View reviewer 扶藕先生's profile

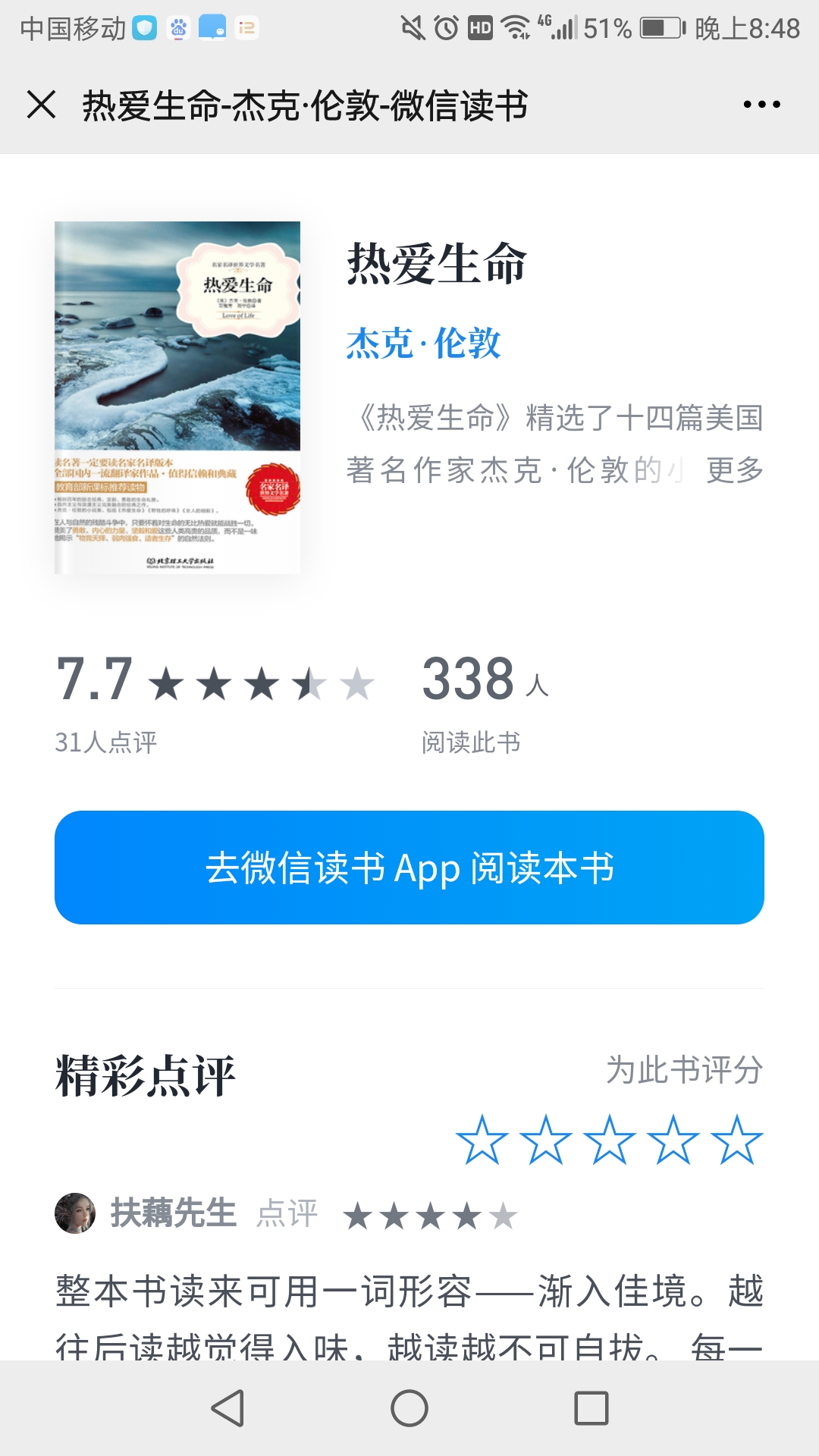pyautogui.click(x=173, y=1213)
